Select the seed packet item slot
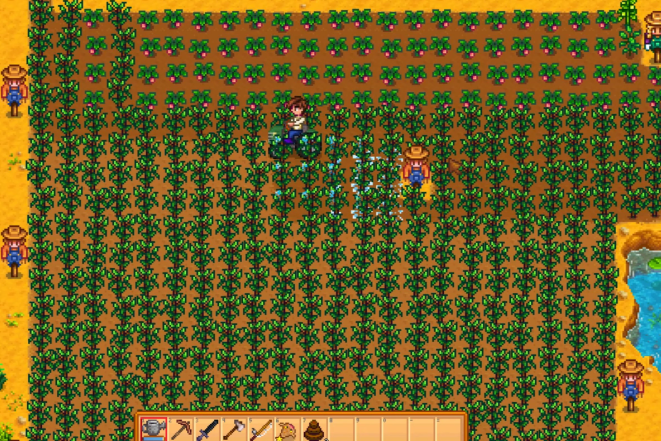Image resolution: width=661 pixels, height=441 pixels. (288, 431)
